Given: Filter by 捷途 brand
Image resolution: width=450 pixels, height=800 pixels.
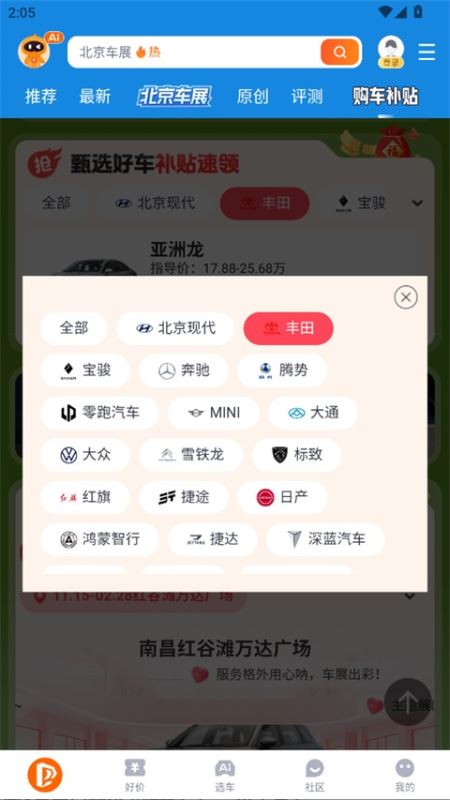Looking at the screenshot, I should point(184,497).
